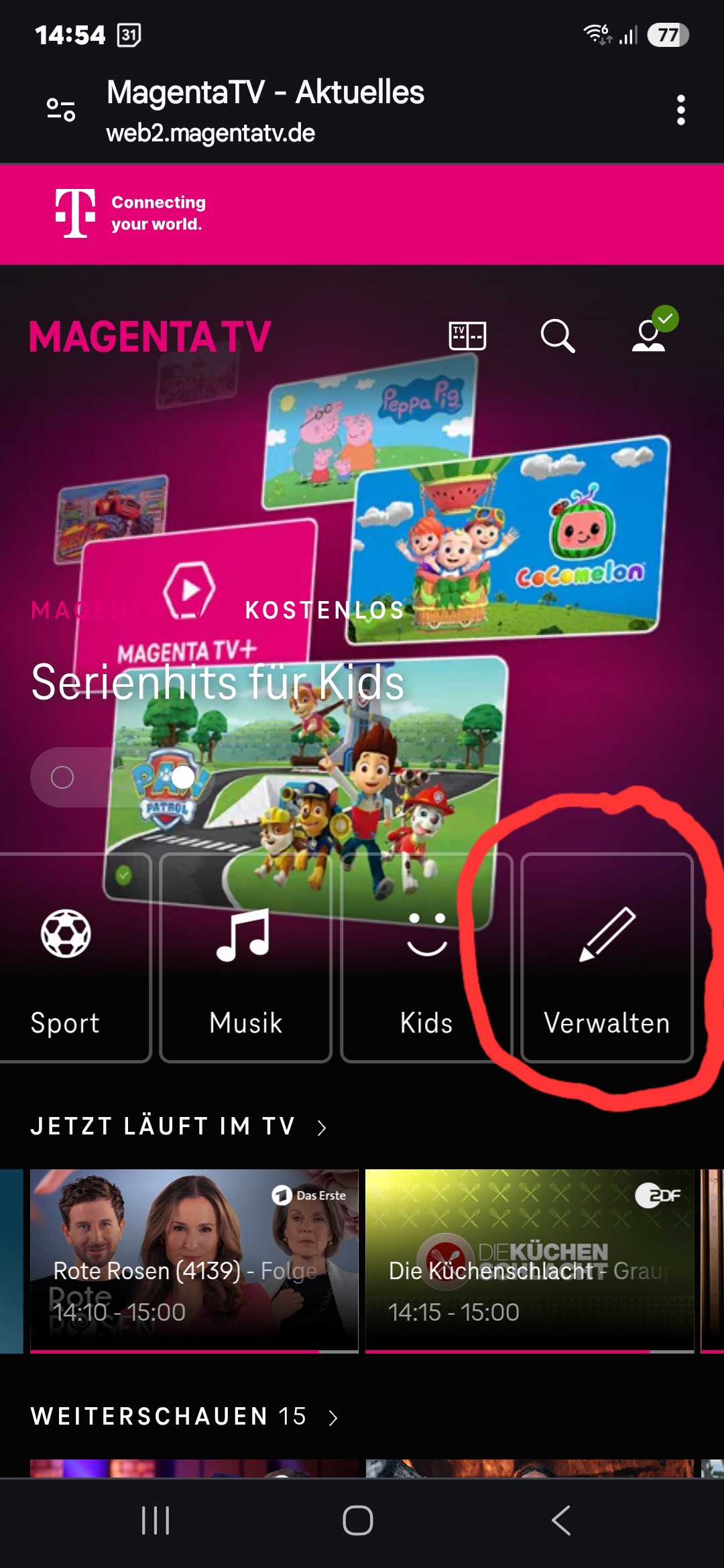Open the Serienhits für Kids banner
The height and width of the screenshot is (1568, 724).
(218, 681)
